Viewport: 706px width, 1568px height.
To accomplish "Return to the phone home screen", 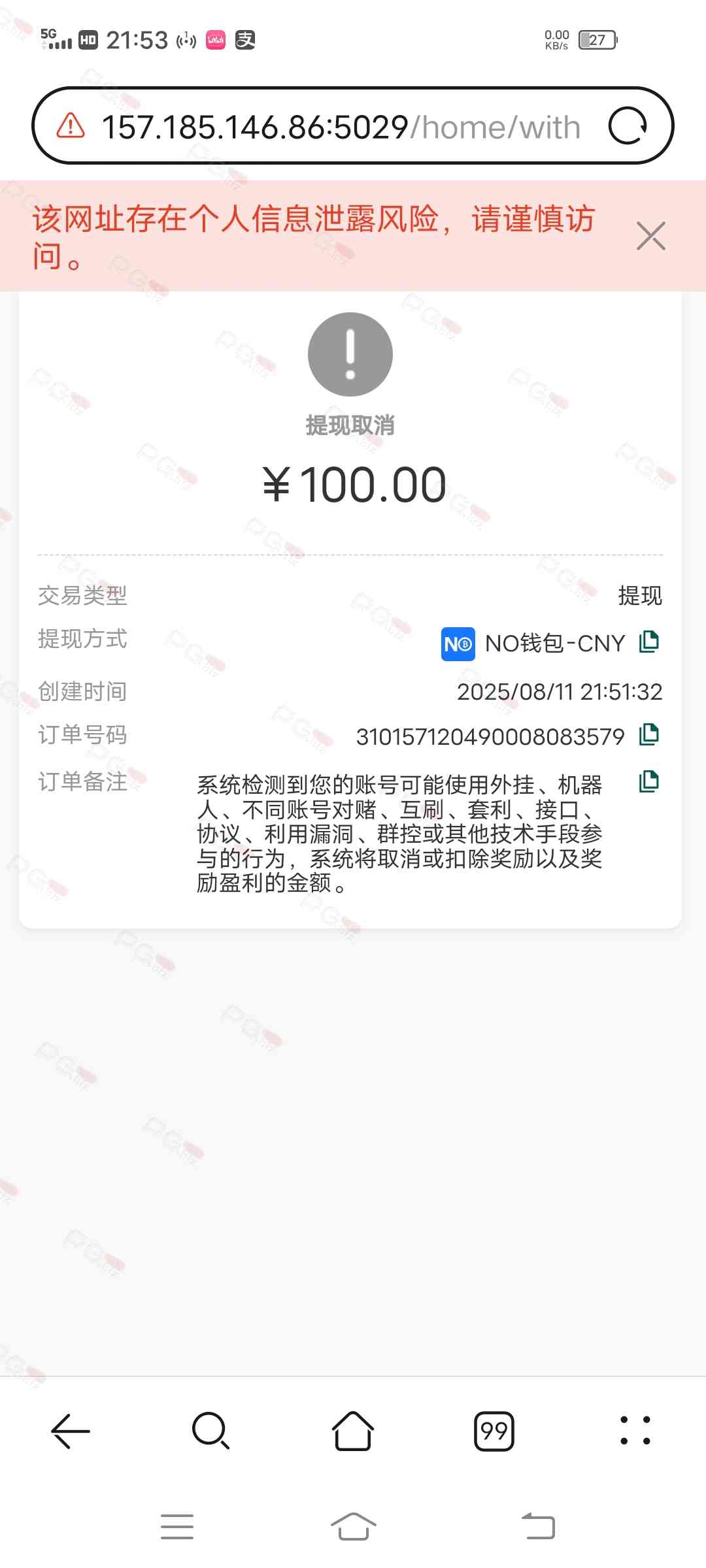I will pyautogui.click(x=353, y=1527).
